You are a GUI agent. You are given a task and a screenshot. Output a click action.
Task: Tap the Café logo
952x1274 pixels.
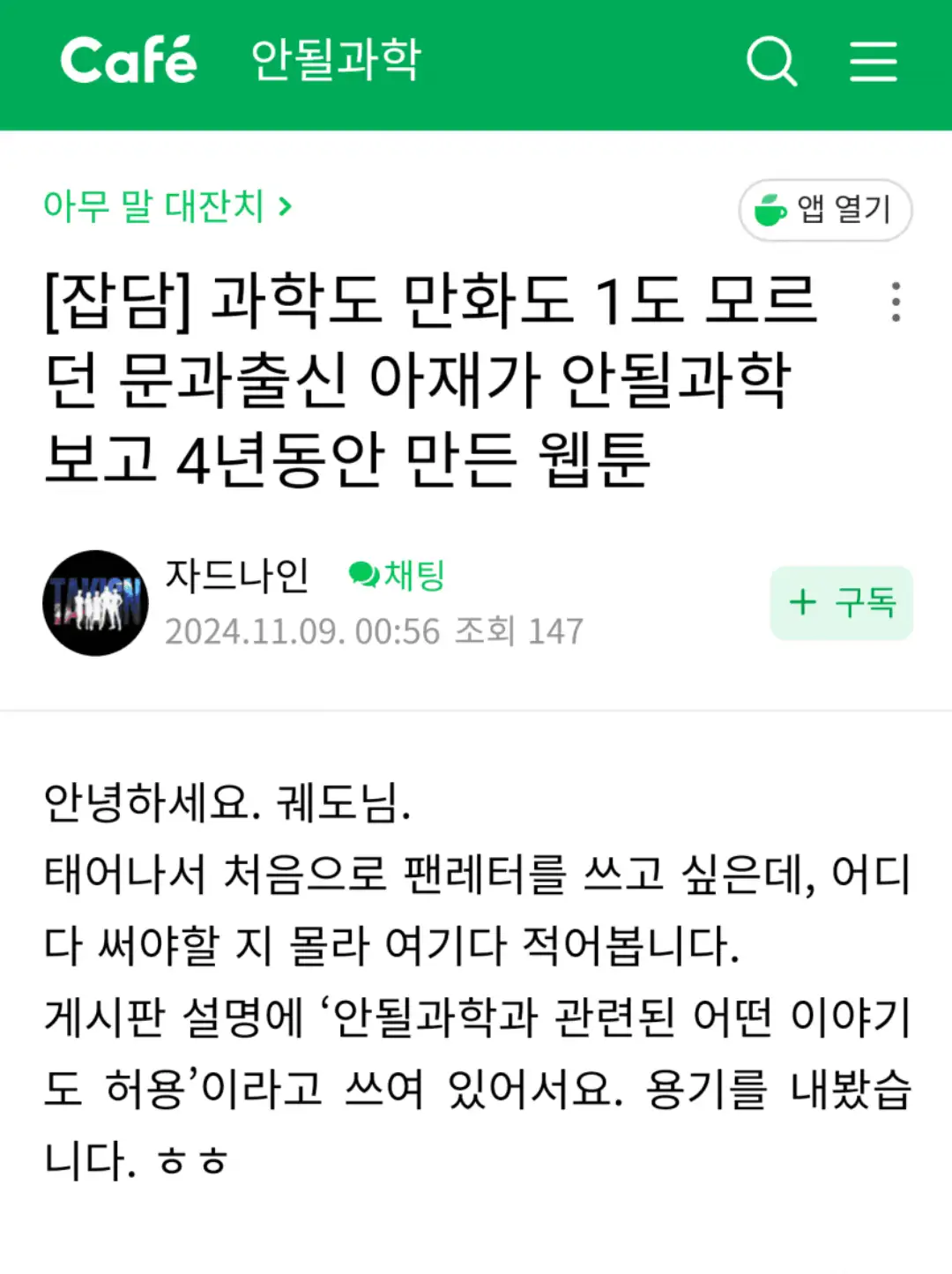(129, 61)
